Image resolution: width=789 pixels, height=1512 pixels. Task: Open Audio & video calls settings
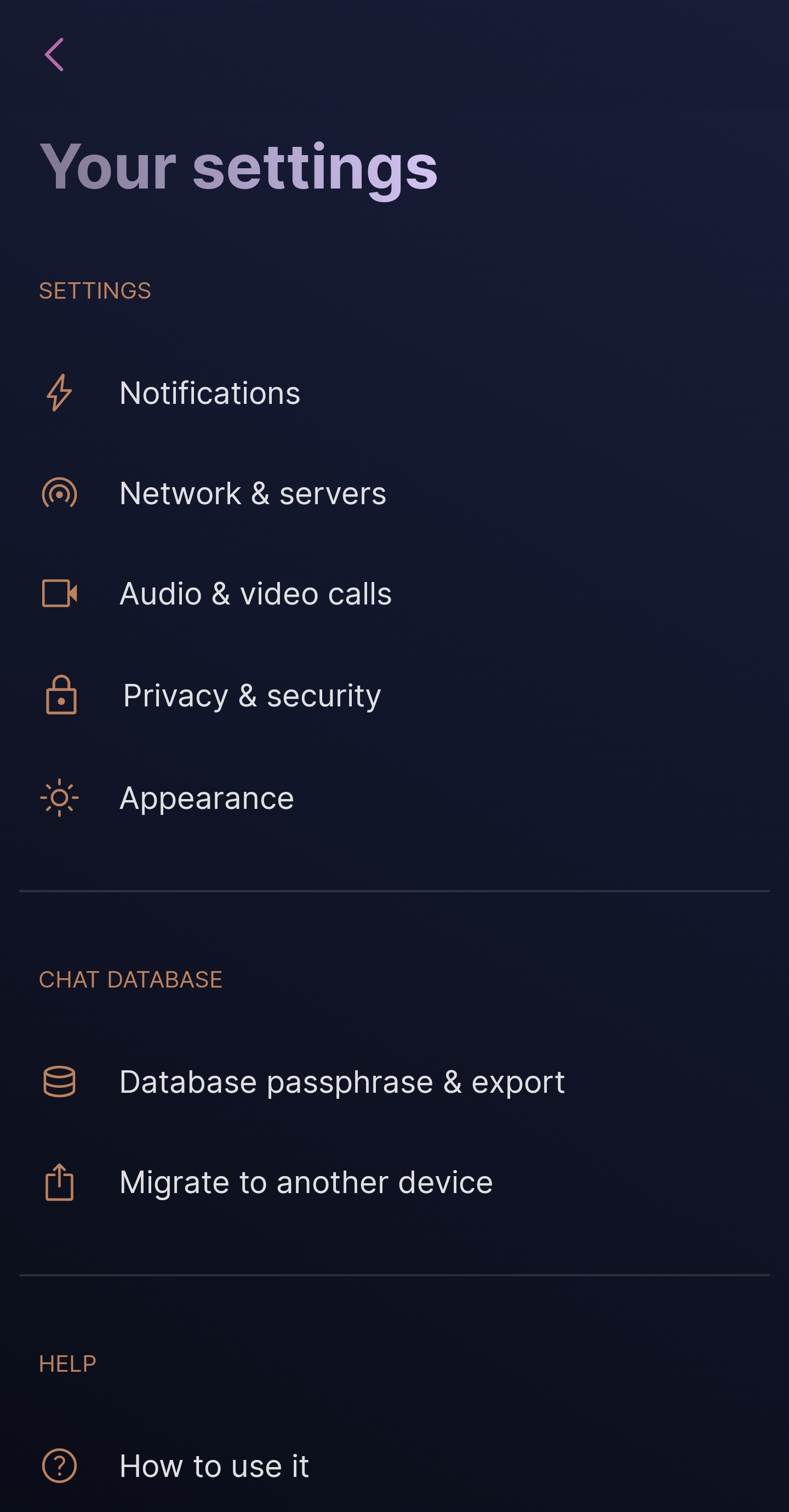(255, 594)
